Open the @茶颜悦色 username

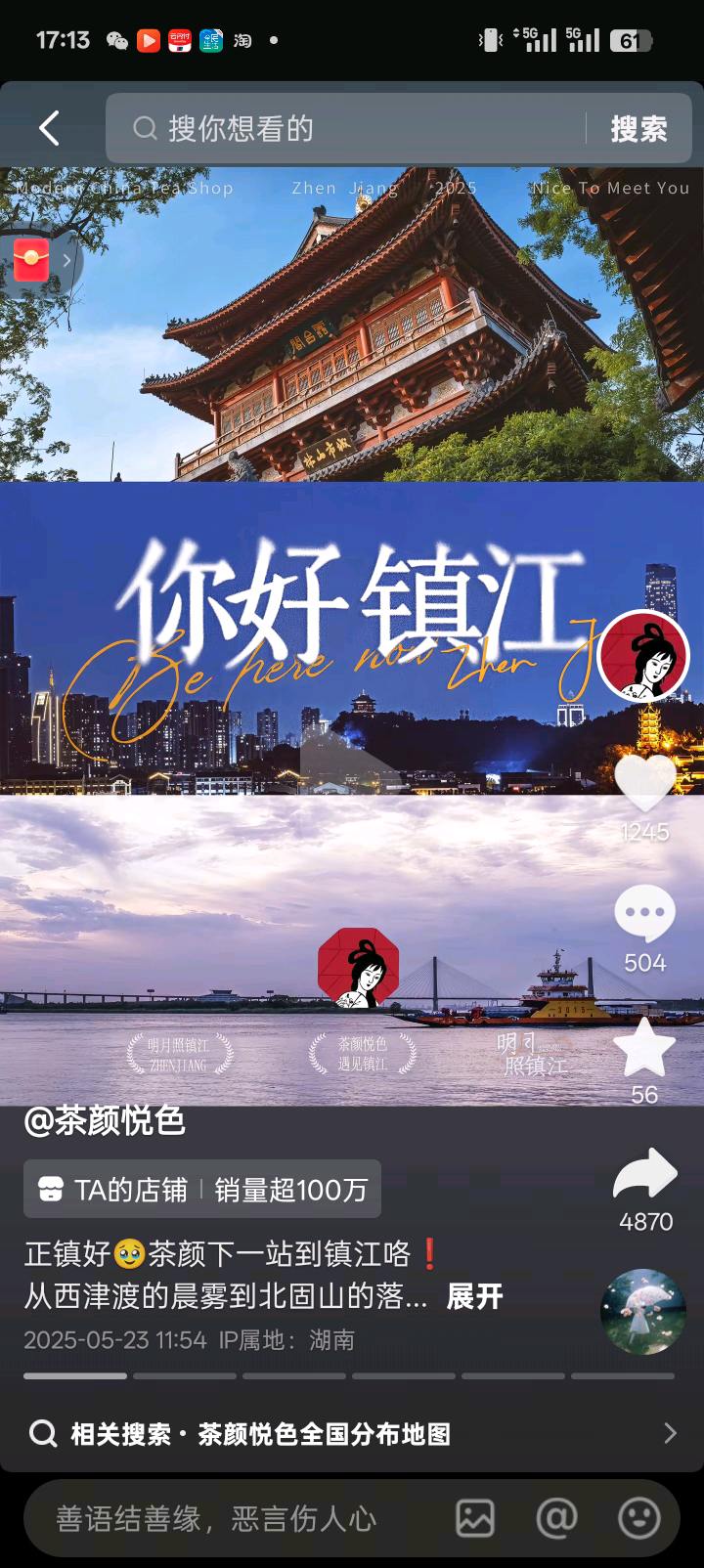coord(105,1120)
